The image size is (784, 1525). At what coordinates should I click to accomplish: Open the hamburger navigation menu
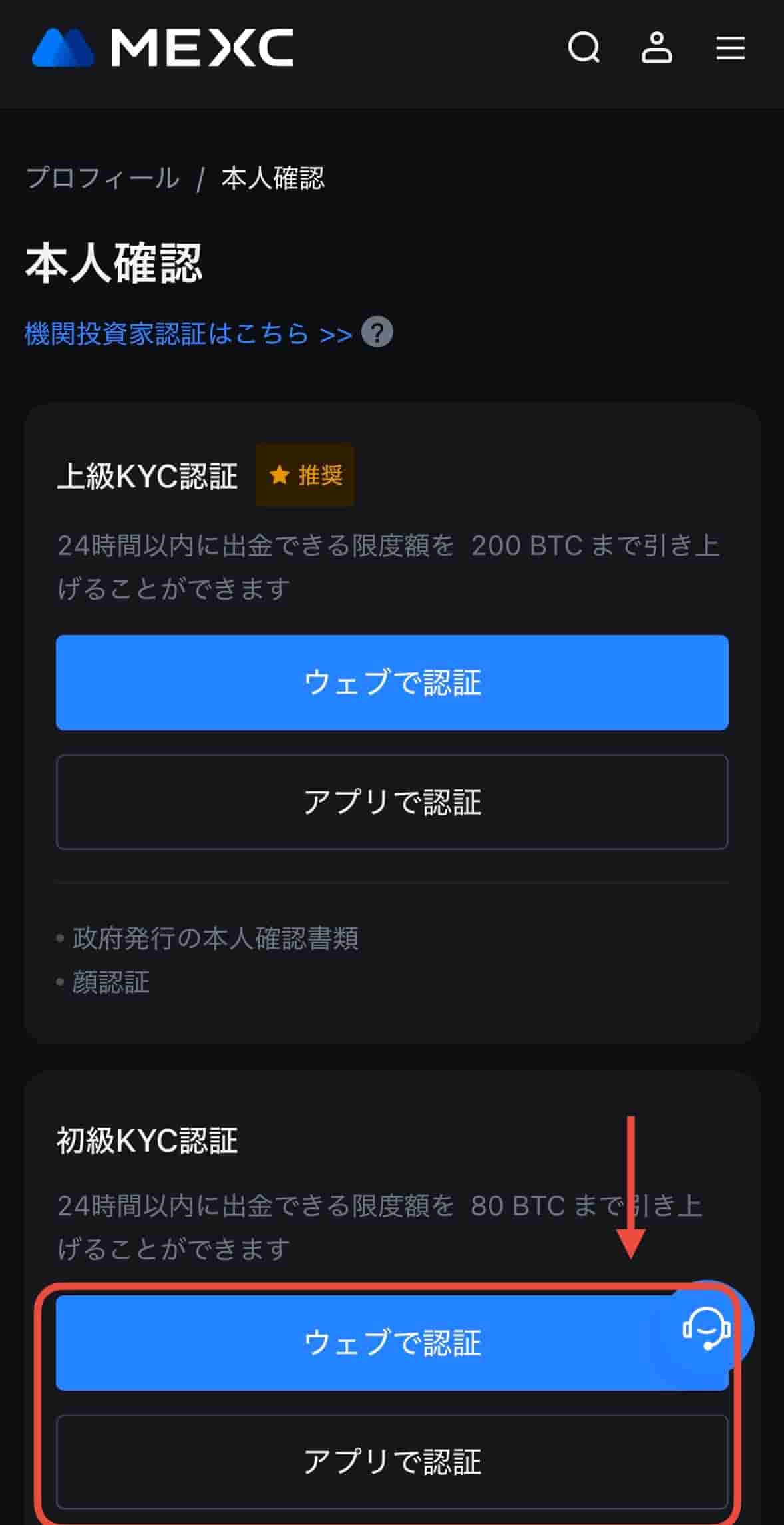tap(730, 48)
